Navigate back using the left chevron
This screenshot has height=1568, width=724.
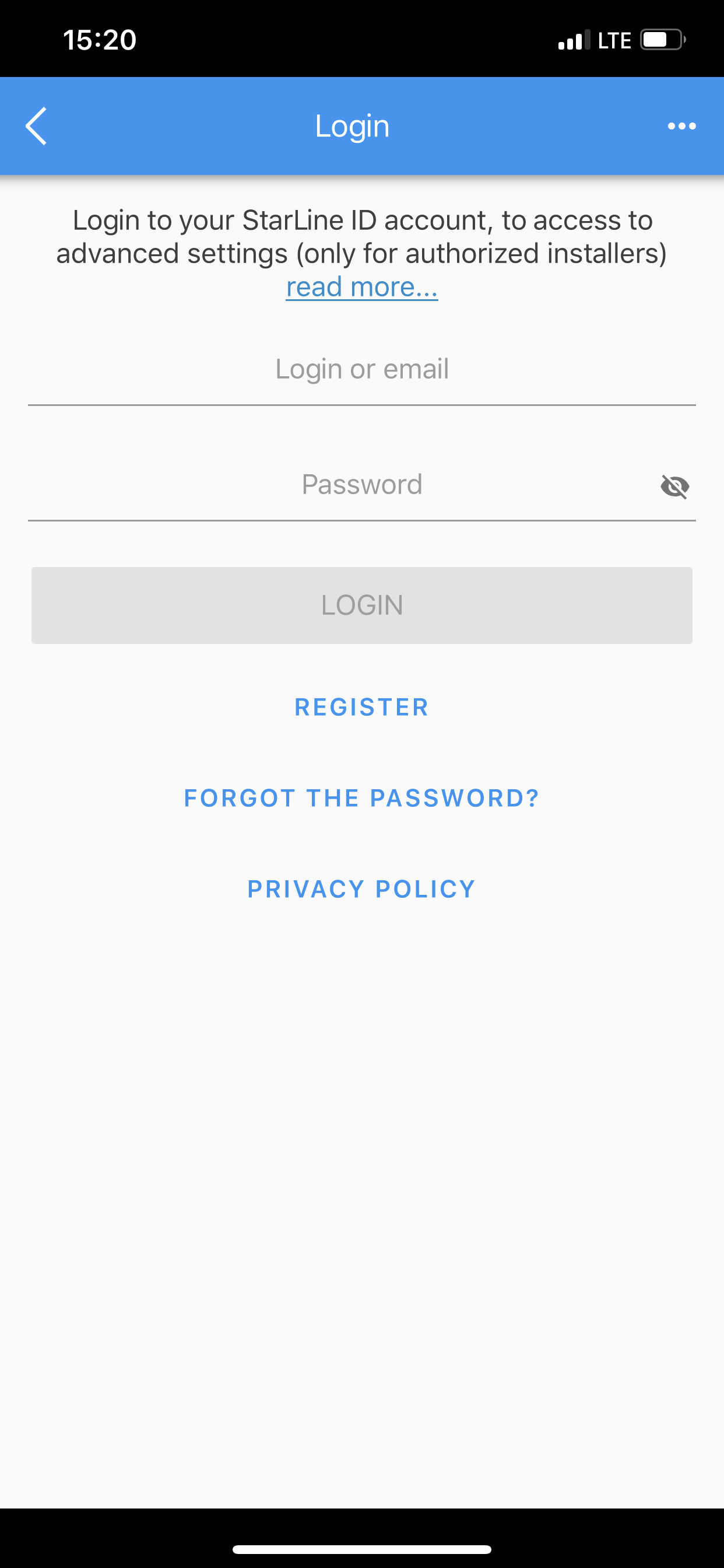coord(36,125)
